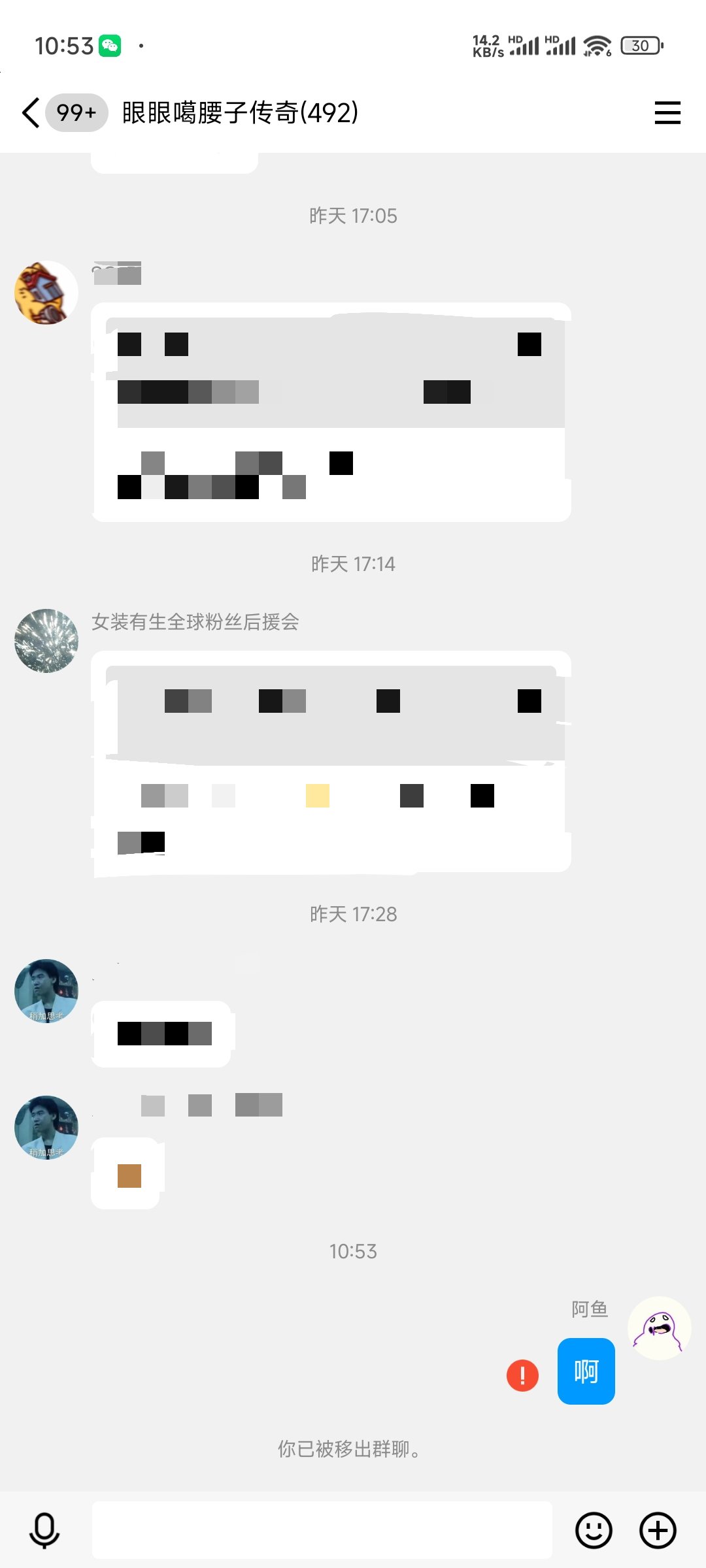Open the emoji picker
The image size is (706, 1568).
594,1530
